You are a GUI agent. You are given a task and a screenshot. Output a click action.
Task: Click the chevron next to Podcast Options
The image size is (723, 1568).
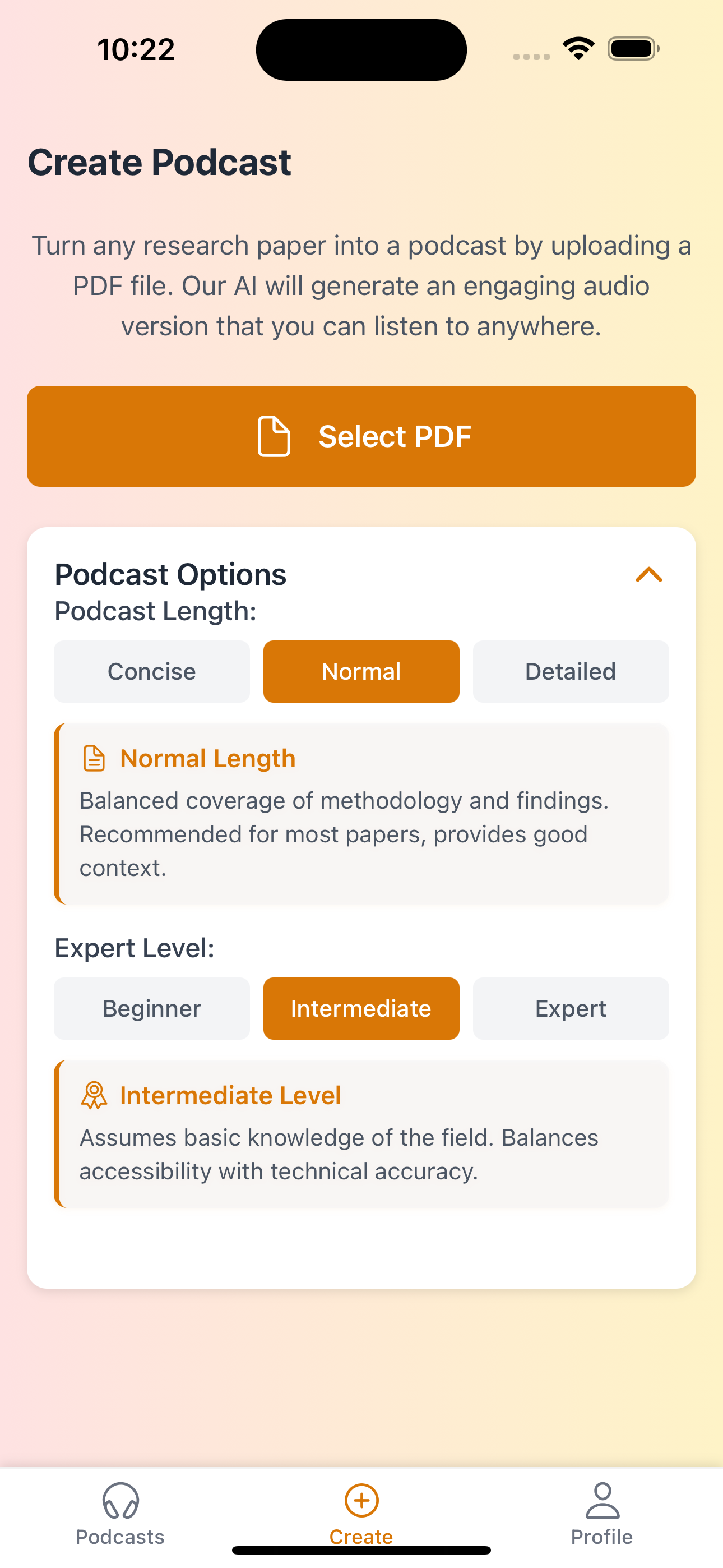pyautogui.click(x=649, y=575)
